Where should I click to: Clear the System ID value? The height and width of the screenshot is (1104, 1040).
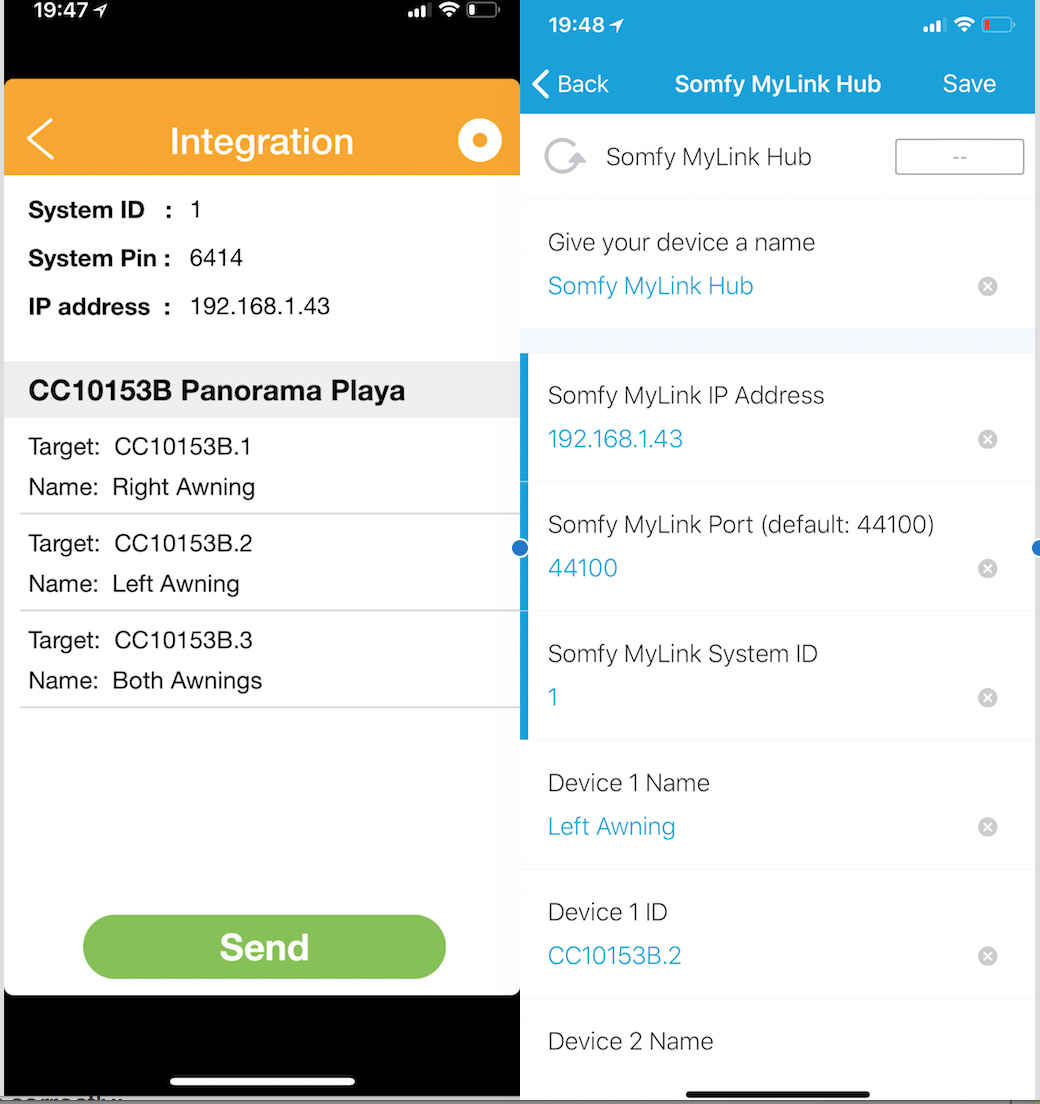[x=987, y=698]
